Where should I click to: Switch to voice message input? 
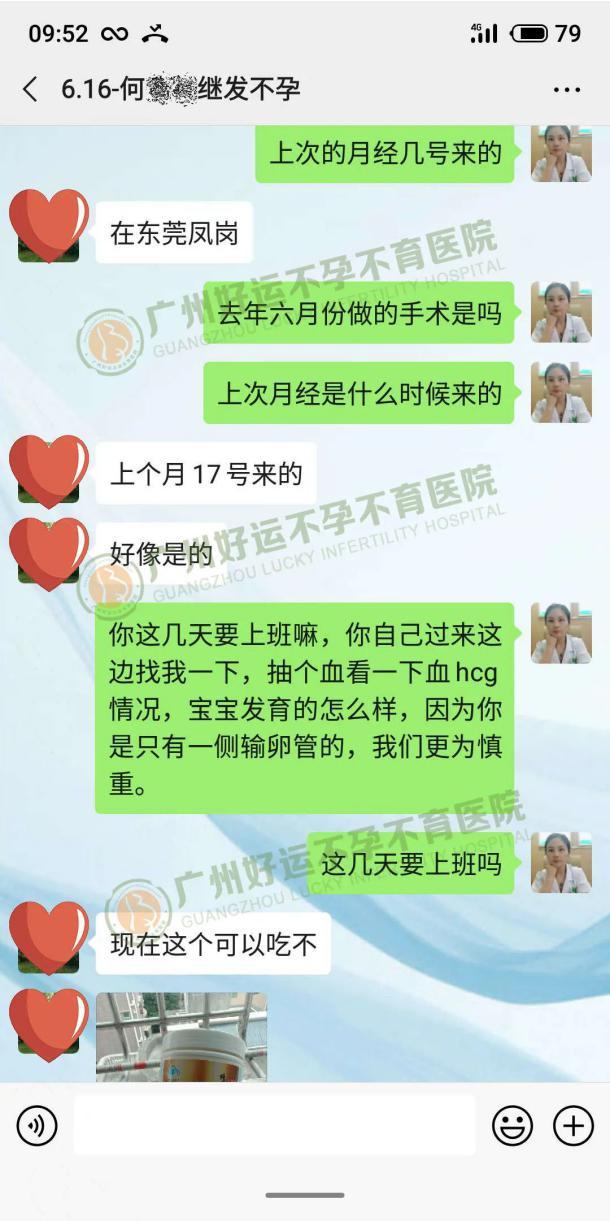(x=37, y=1127)
